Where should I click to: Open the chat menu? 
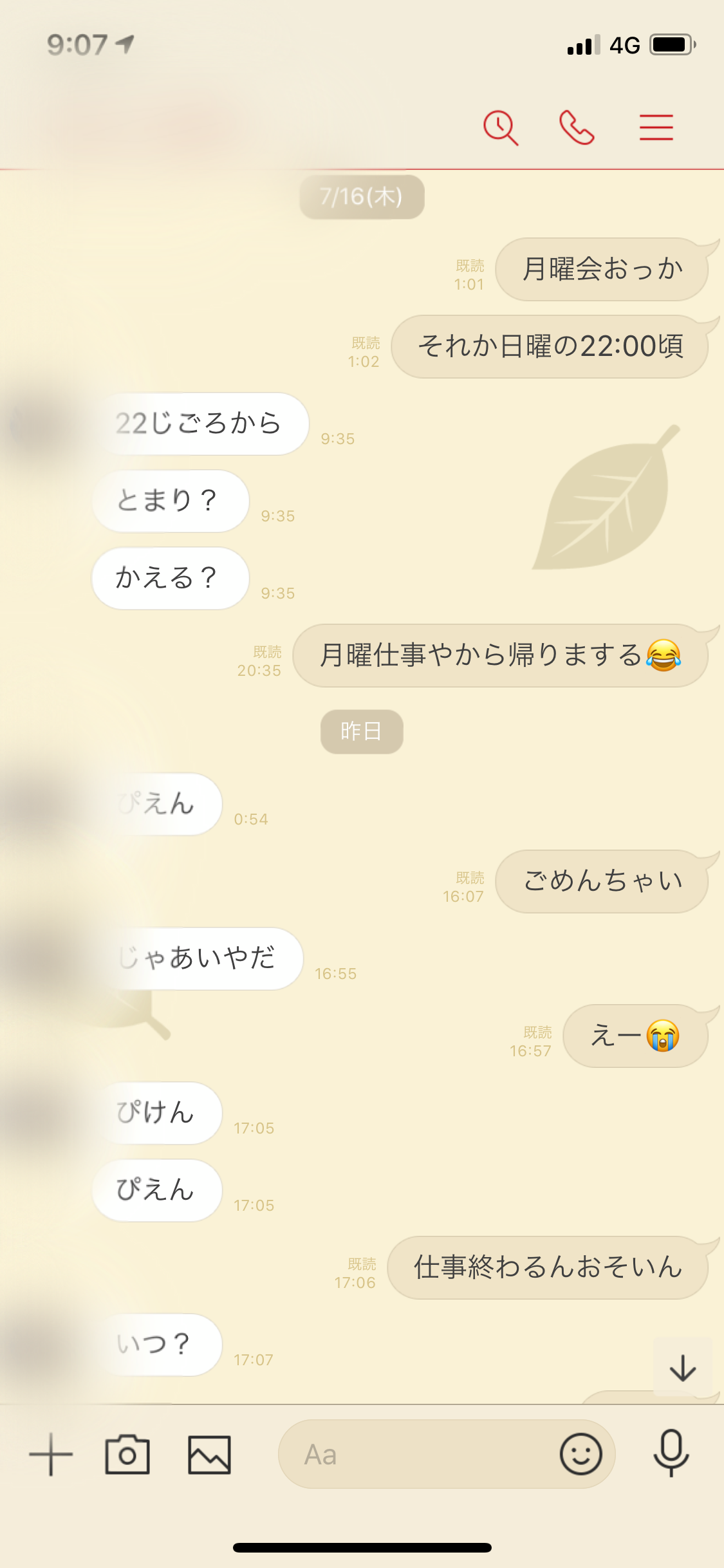656,127
